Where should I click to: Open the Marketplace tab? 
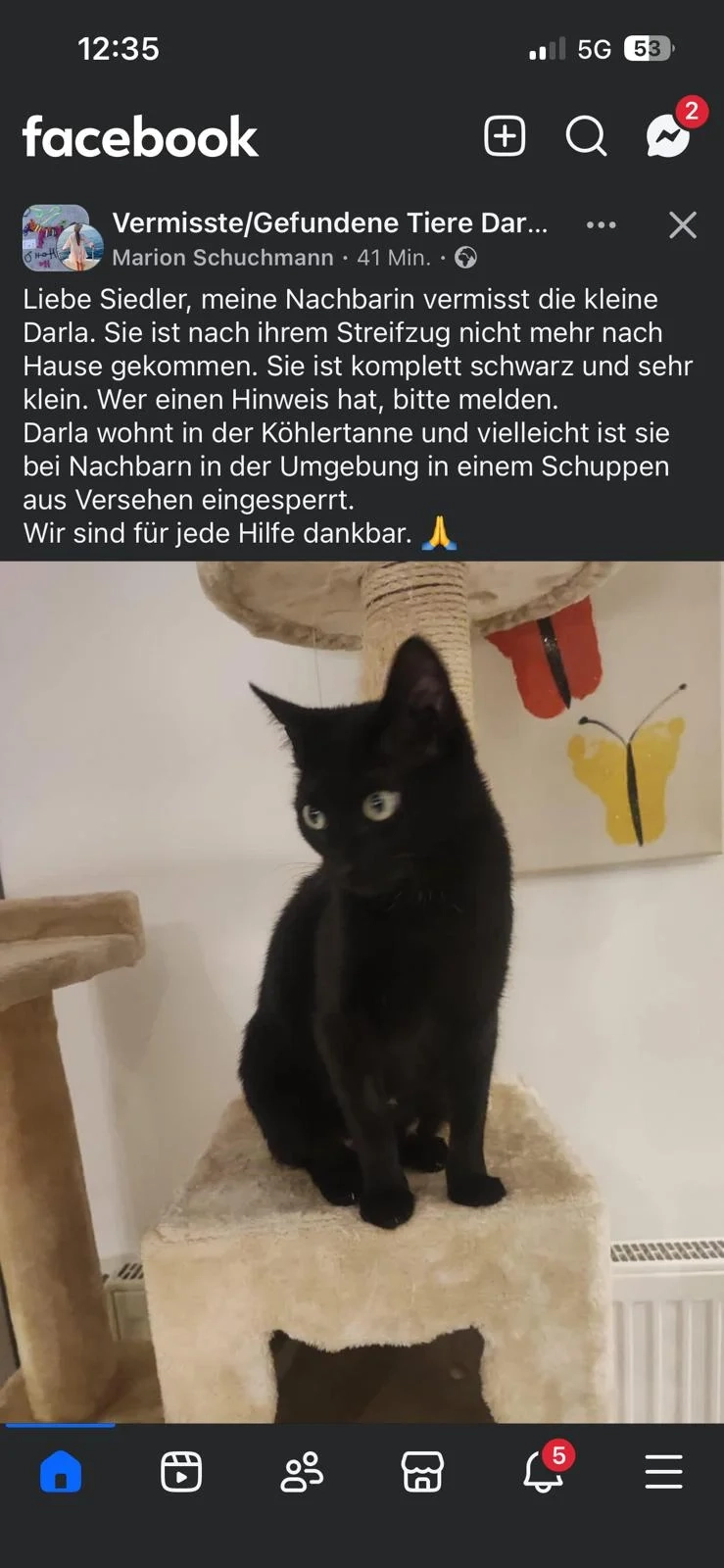tap(422, 1471)
